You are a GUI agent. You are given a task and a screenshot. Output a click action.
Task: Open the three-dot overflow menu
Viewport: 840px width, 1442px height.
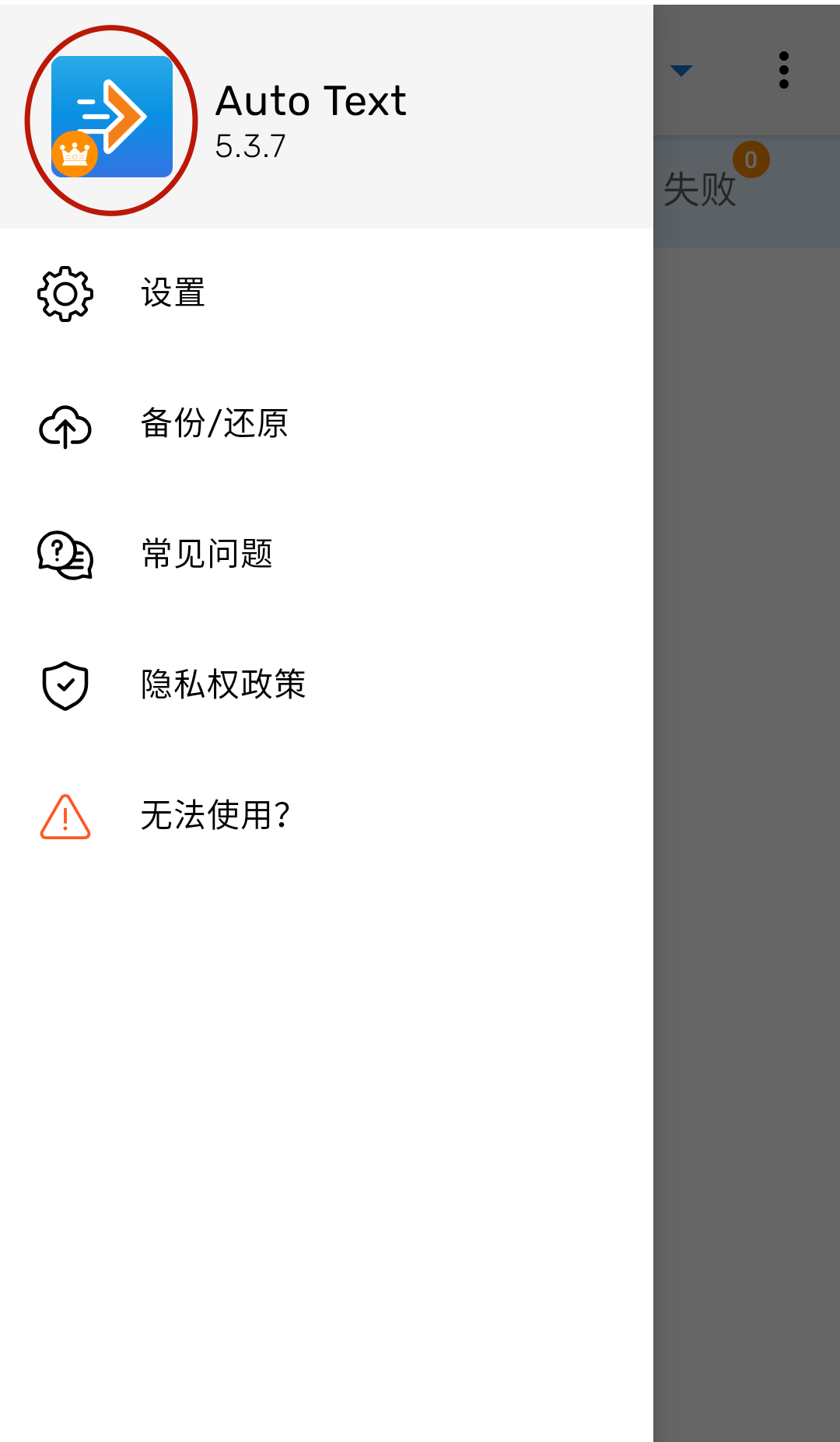point(783,71)
